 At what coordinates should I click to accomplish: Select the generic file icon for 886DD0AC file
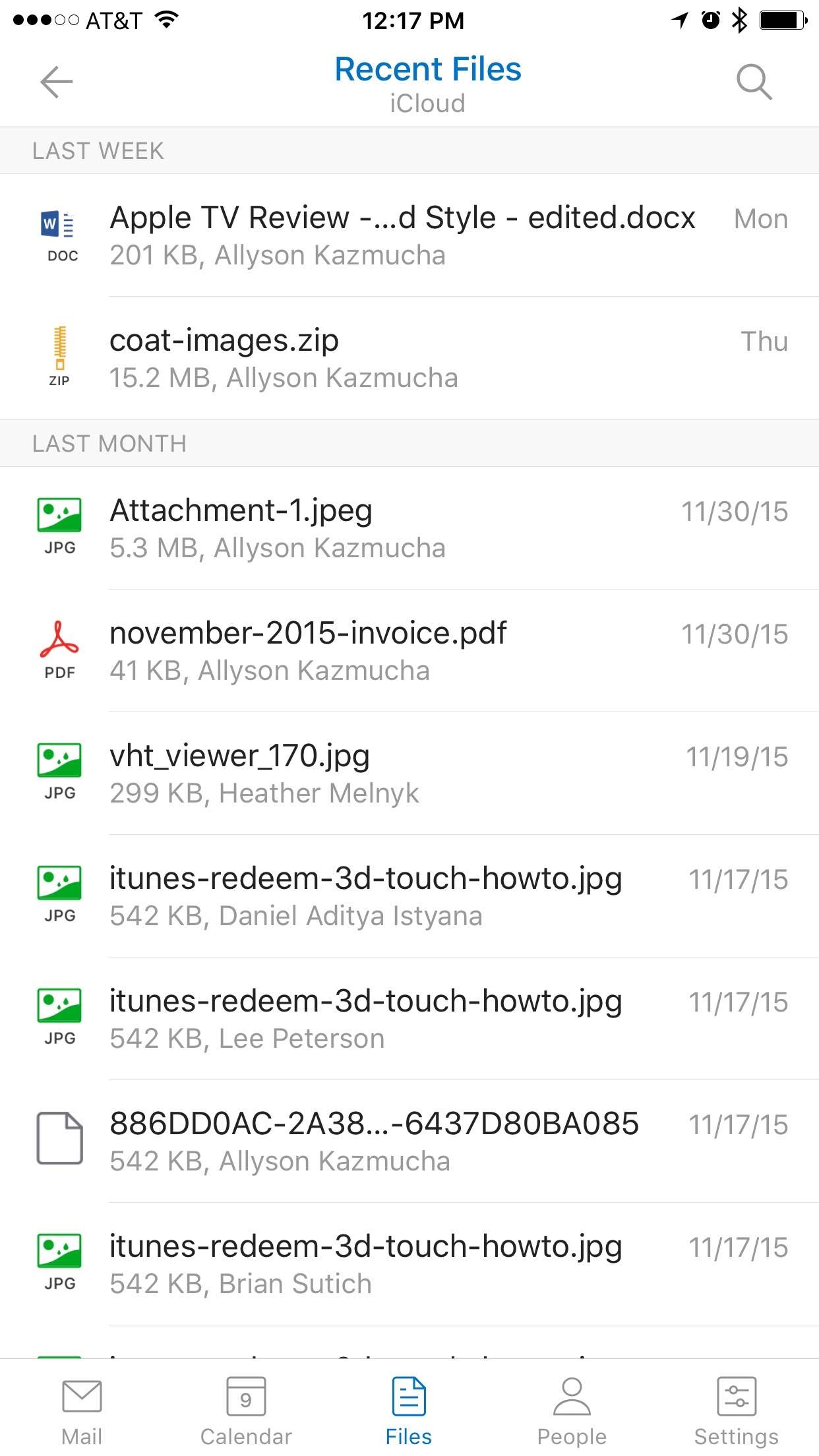tap(60, 1139)
